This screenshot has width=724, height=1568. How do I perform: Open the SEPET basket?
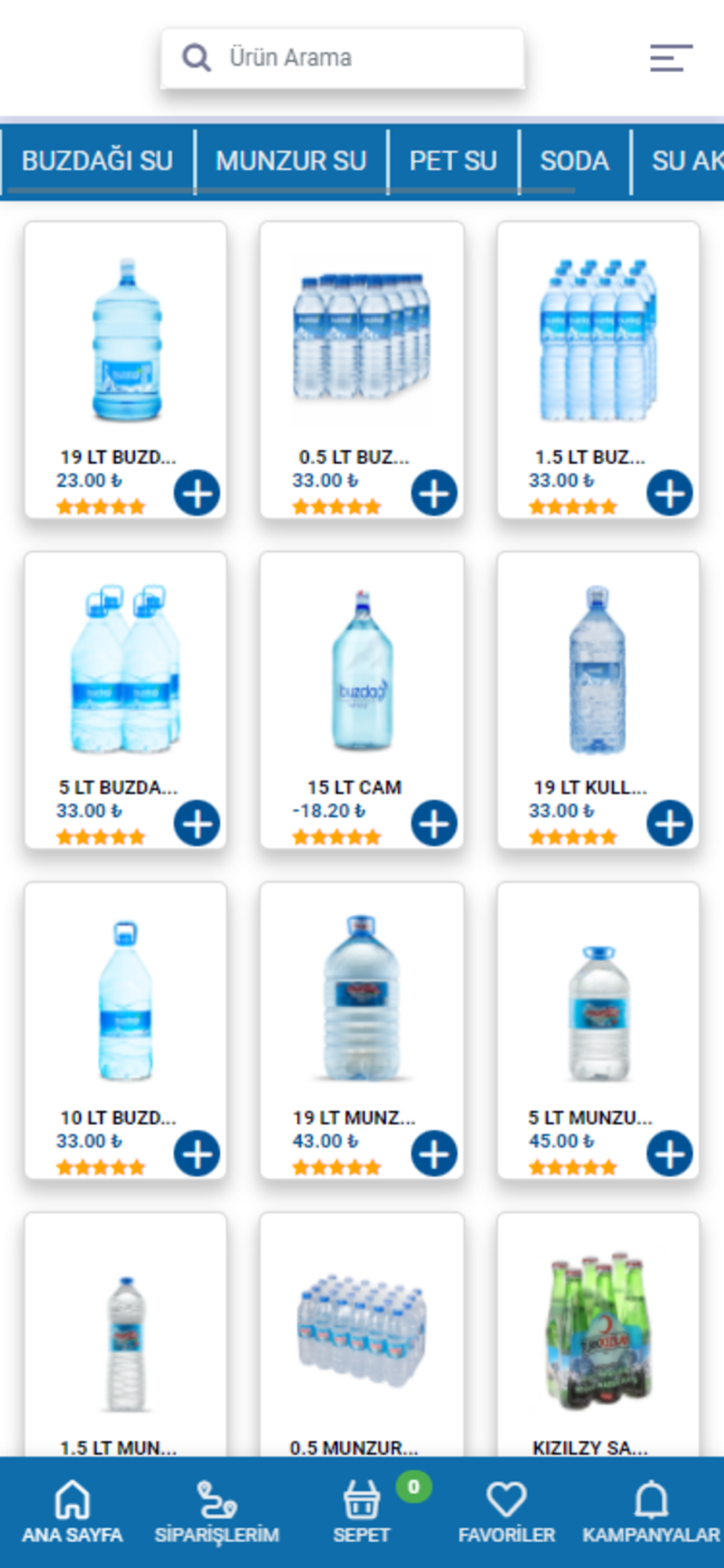361,1512
